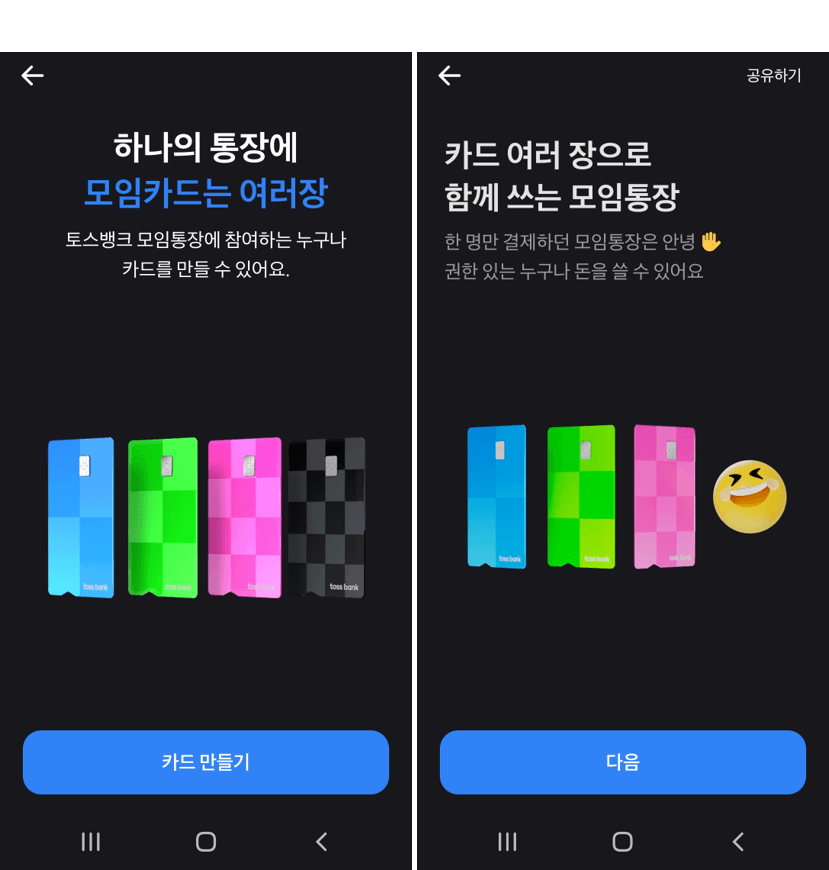Select the pink card on the right screen

(x=664, y=496)
